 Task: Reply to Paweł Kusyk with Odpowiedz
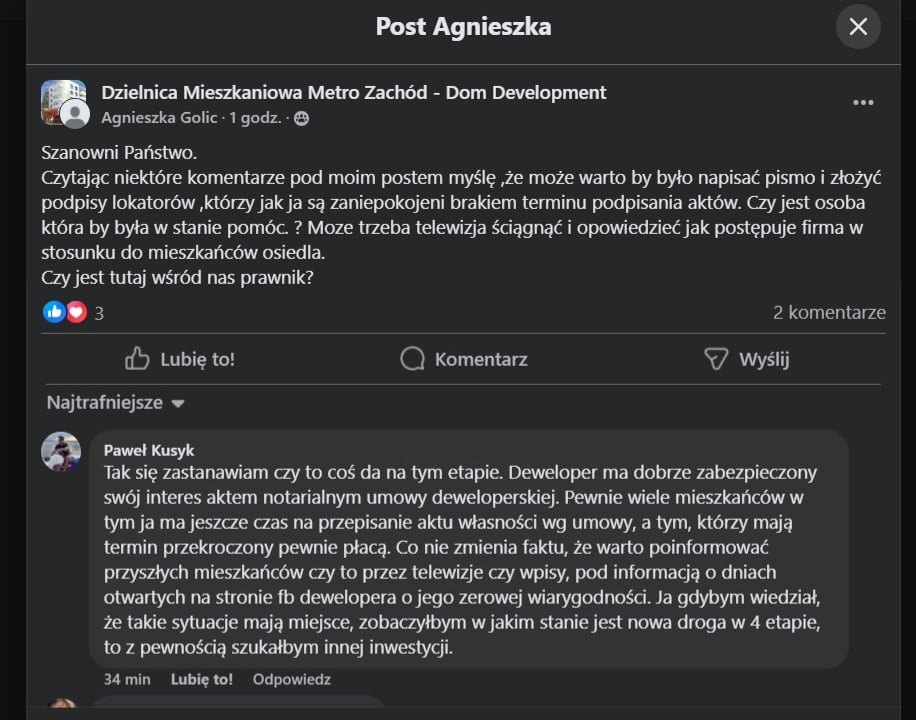[291, 679]
